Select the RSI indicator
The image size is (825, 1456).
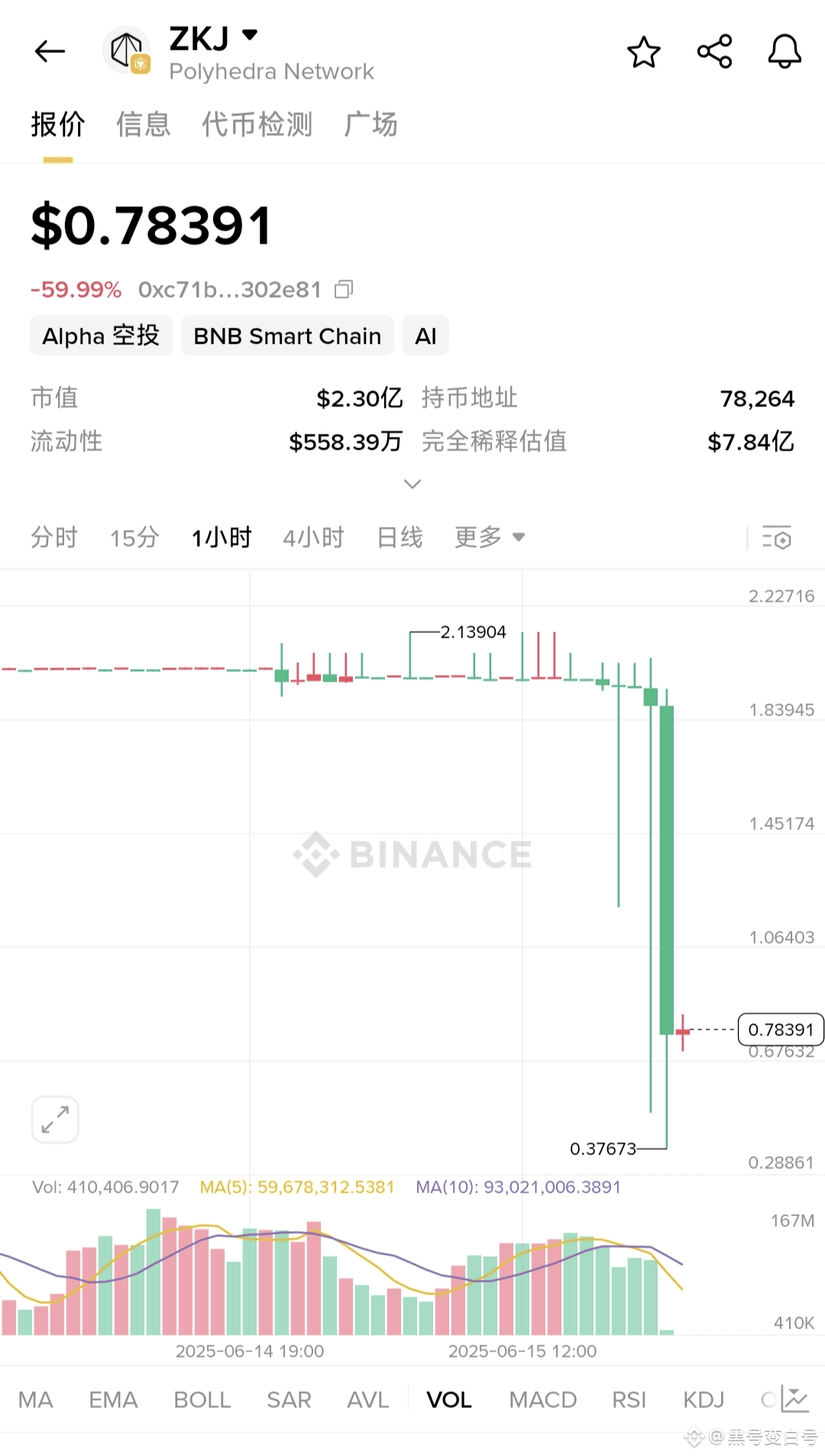click(629, 1400)
